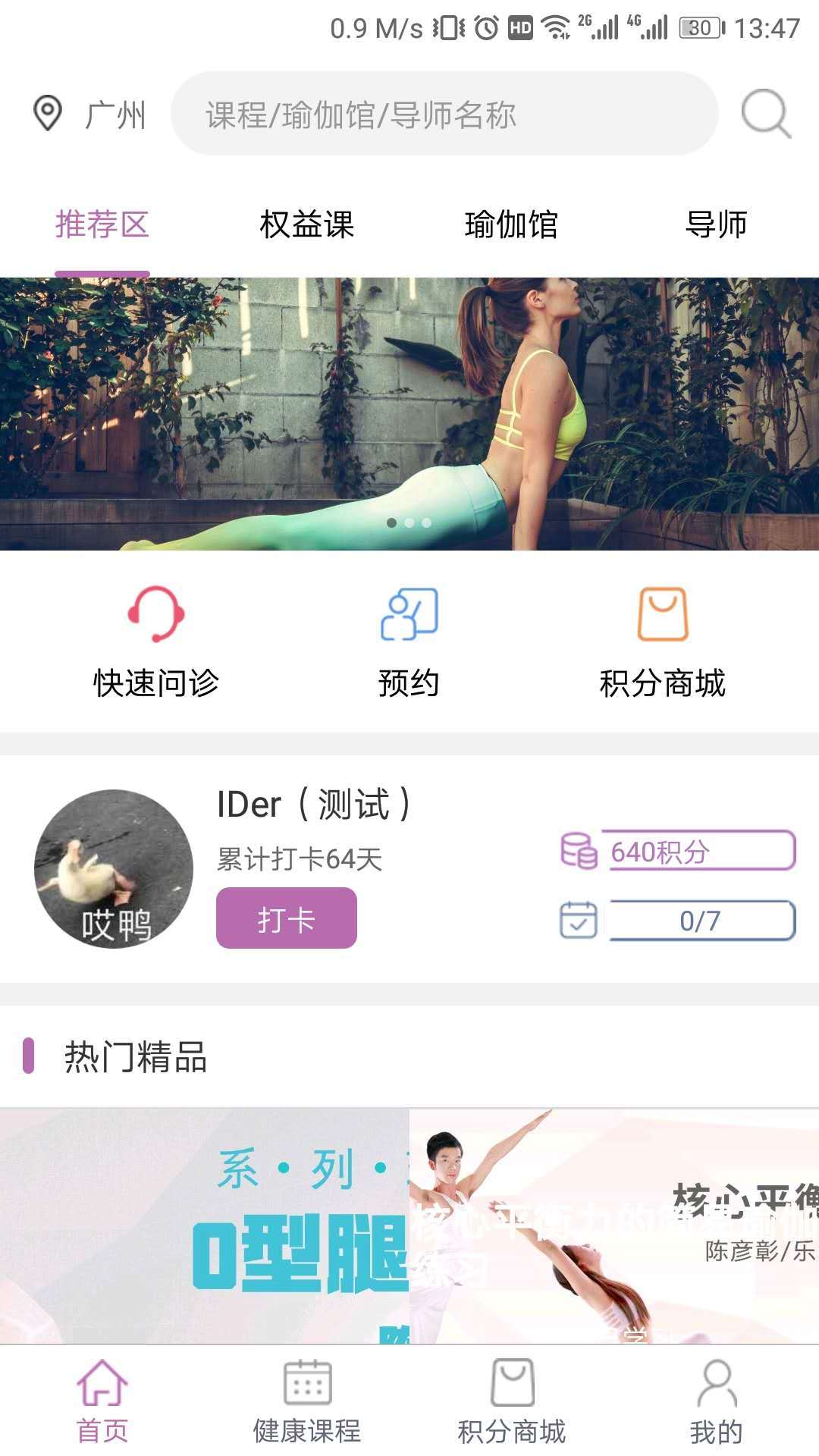819x1456 pixels.
Task: Tap the search magnifier icon
Action: click(765, 114)
